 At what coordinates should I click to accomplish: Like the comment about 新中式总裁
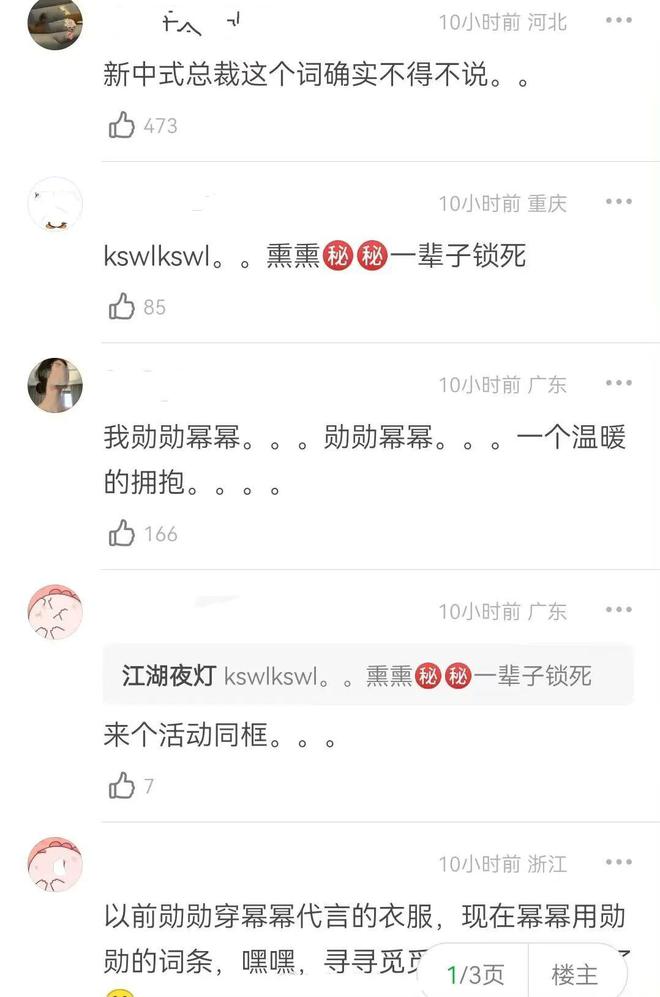122,125
